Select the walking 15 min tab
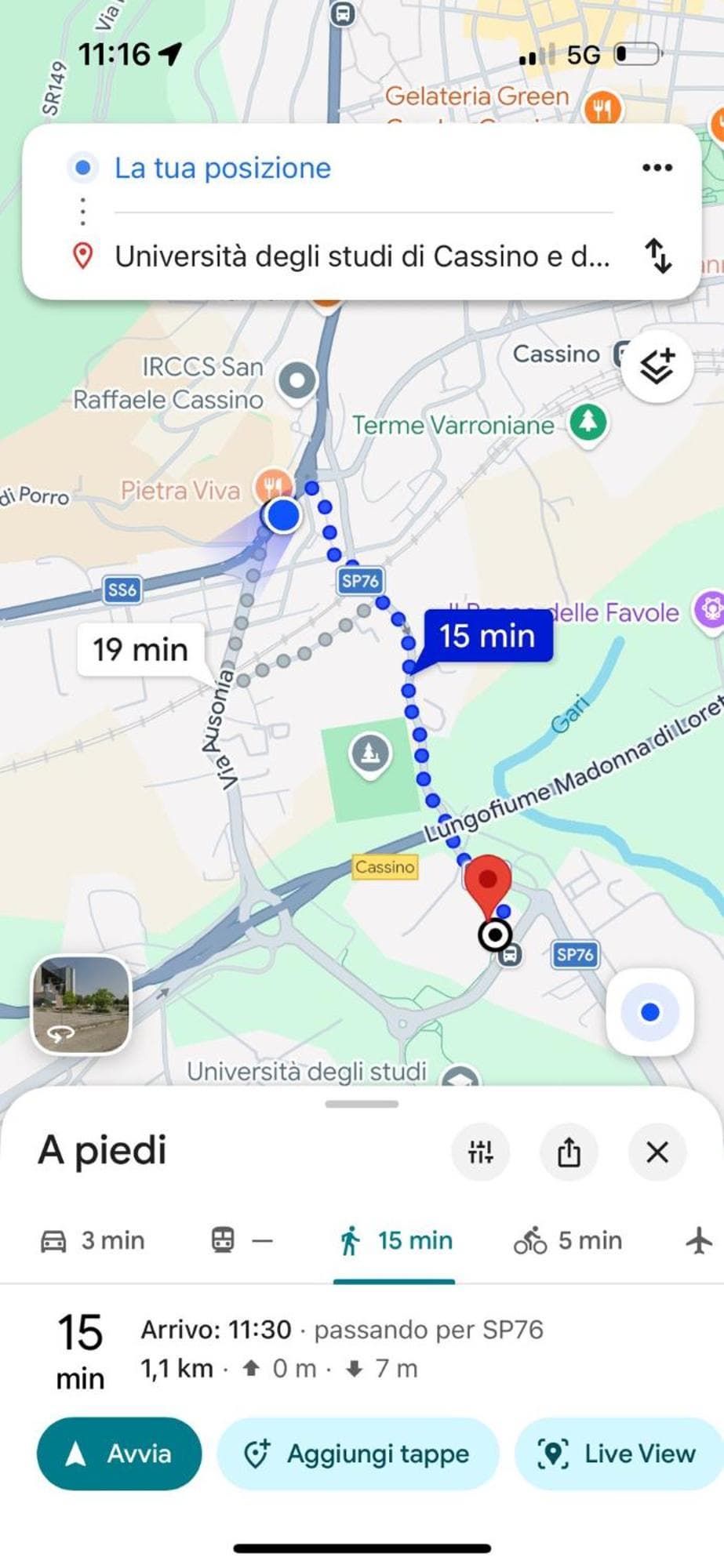Viewport: 724px width, 1568px height. tap(395, 1240)
